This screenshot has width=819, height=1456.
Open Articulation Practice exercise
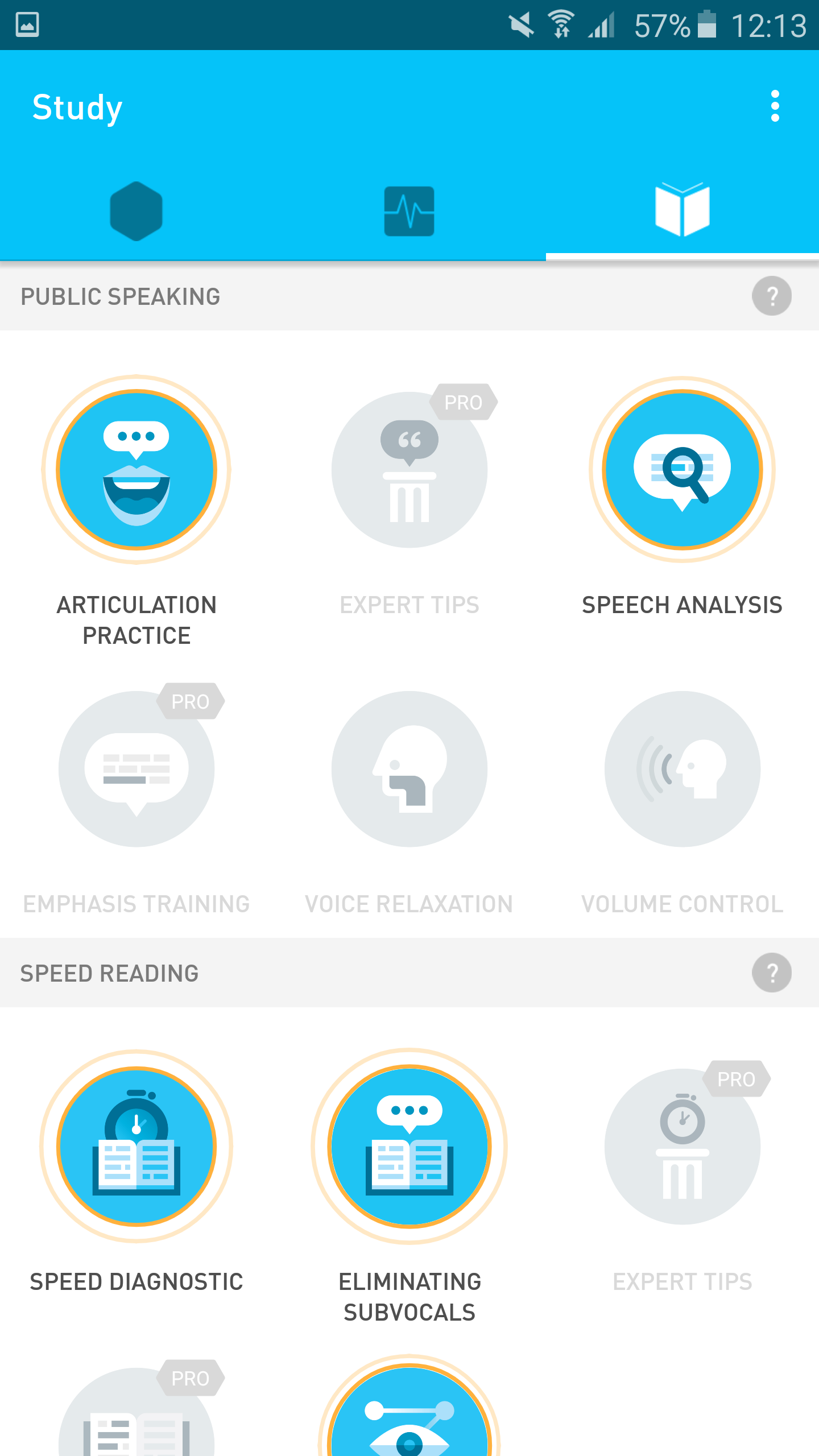click(x=136, y=470)
